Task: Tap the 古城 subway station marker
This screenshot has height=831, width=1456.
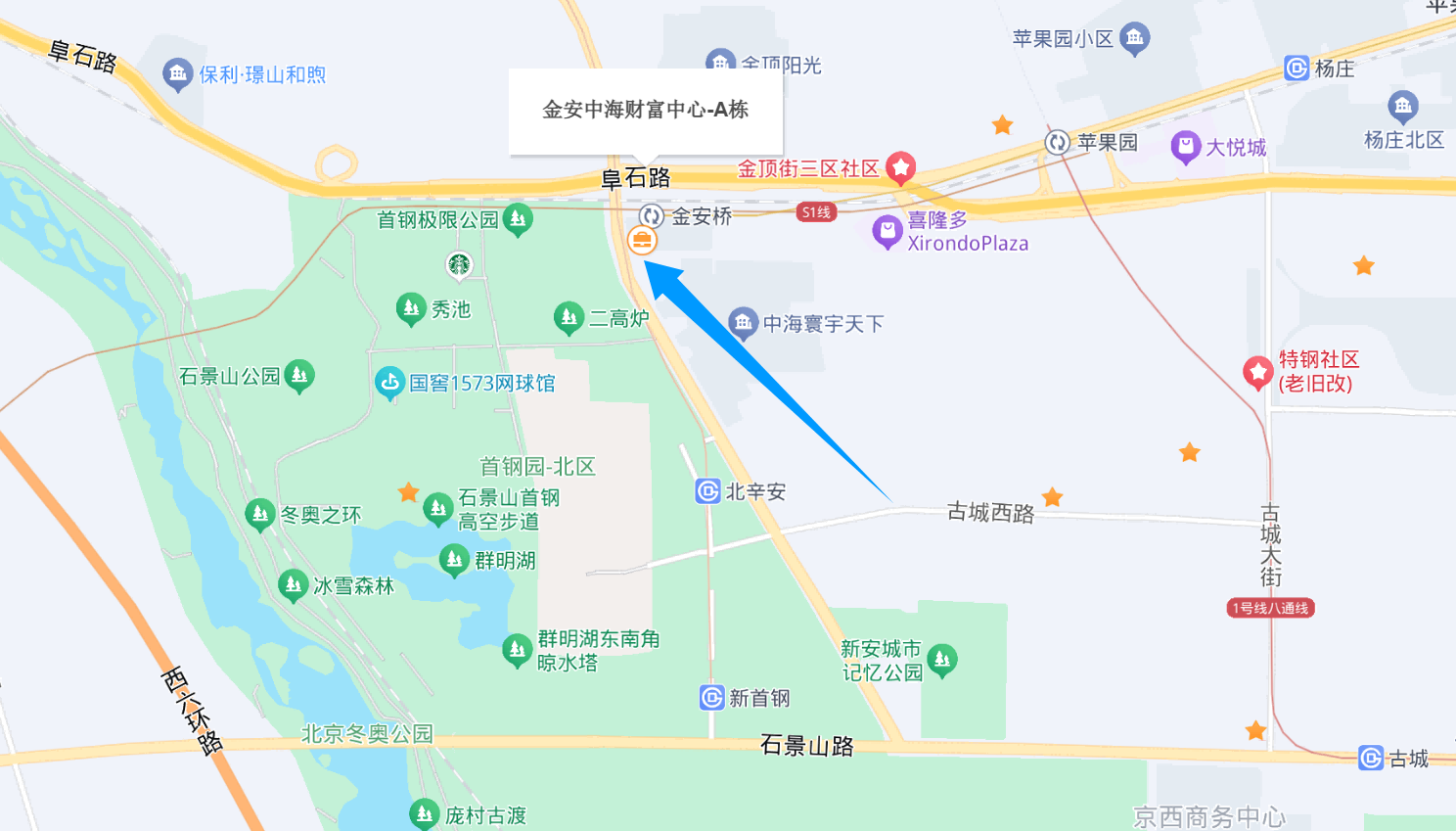Action: 1371,759
